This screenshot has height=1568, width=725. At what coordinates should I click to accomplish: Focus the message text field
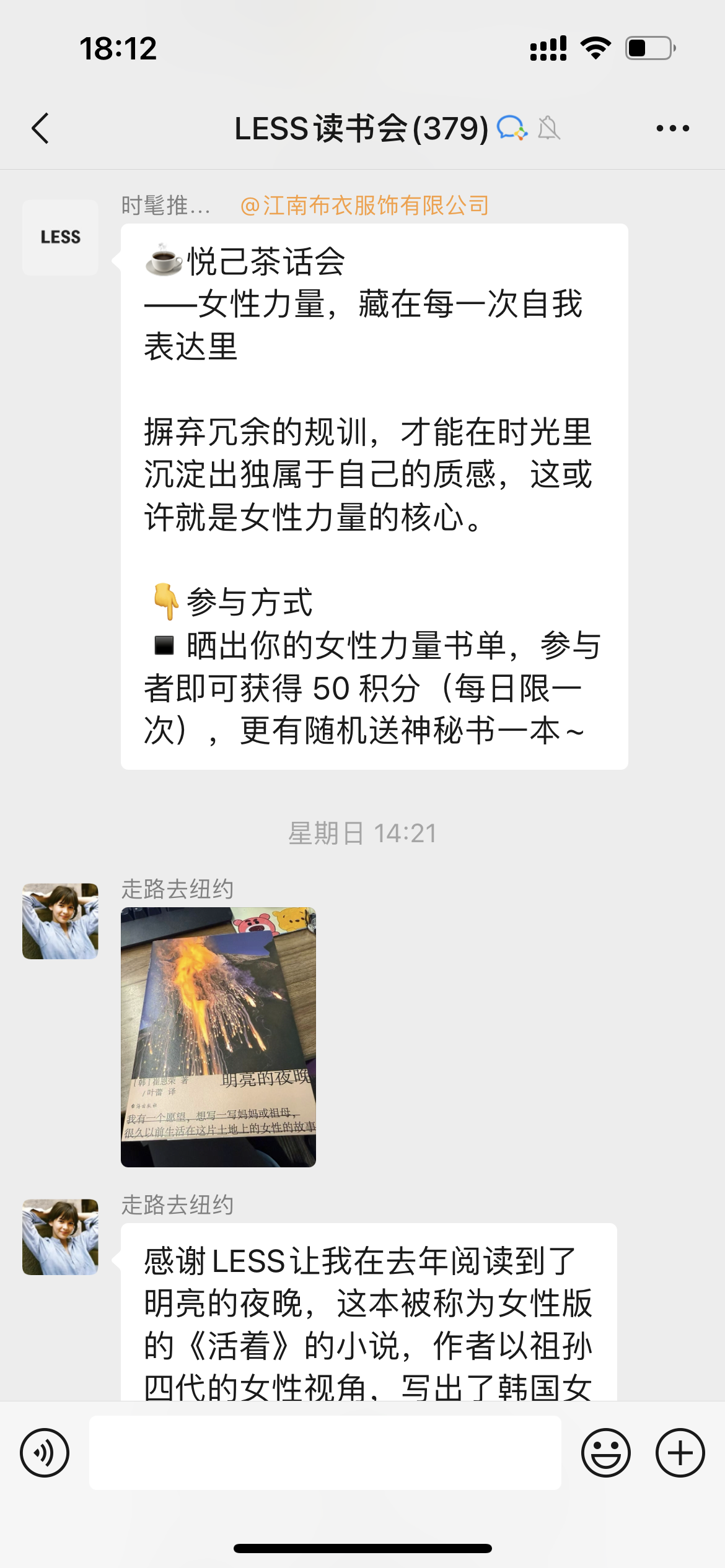pyautogui.click(x=325, y=1453)
